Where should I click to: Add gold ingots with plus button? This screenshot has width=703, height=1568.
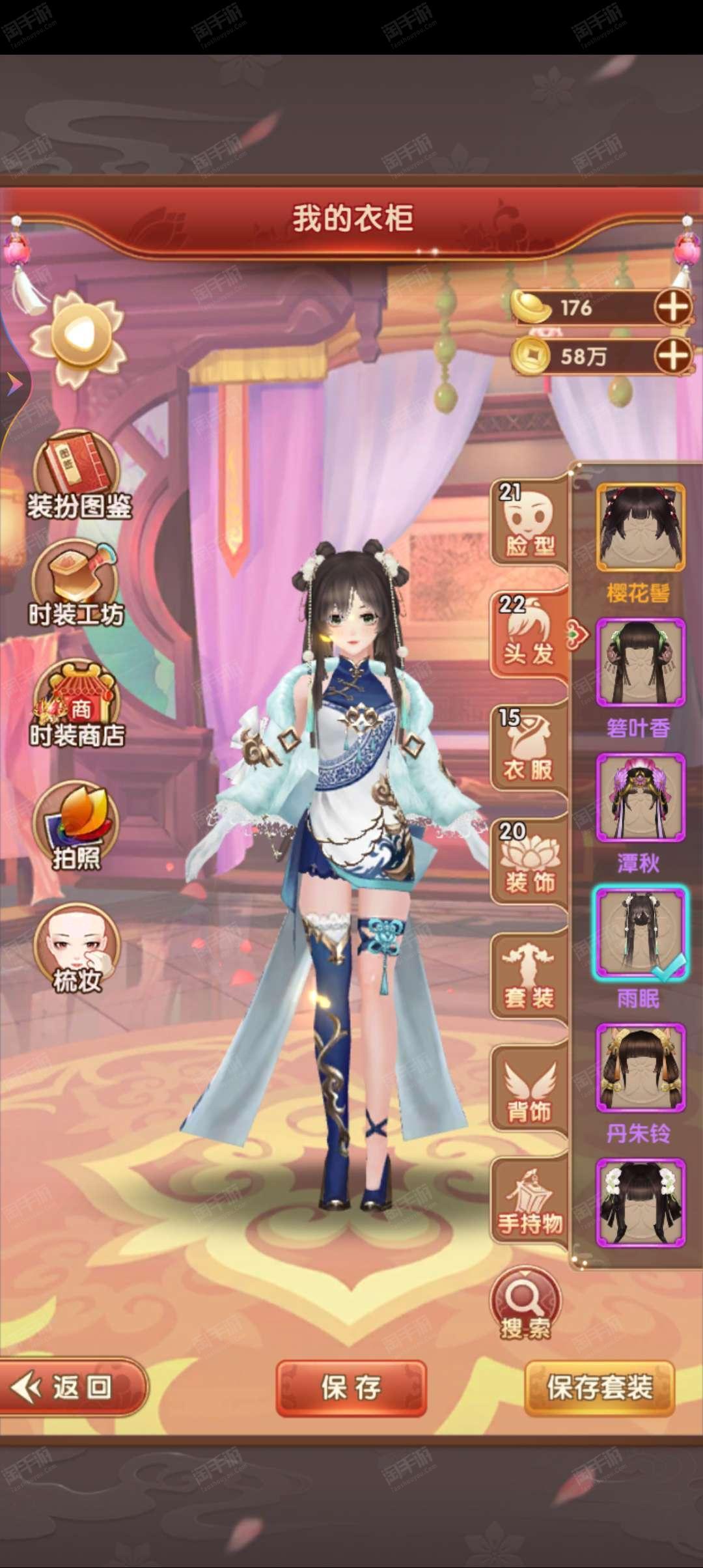coord(673,307)
